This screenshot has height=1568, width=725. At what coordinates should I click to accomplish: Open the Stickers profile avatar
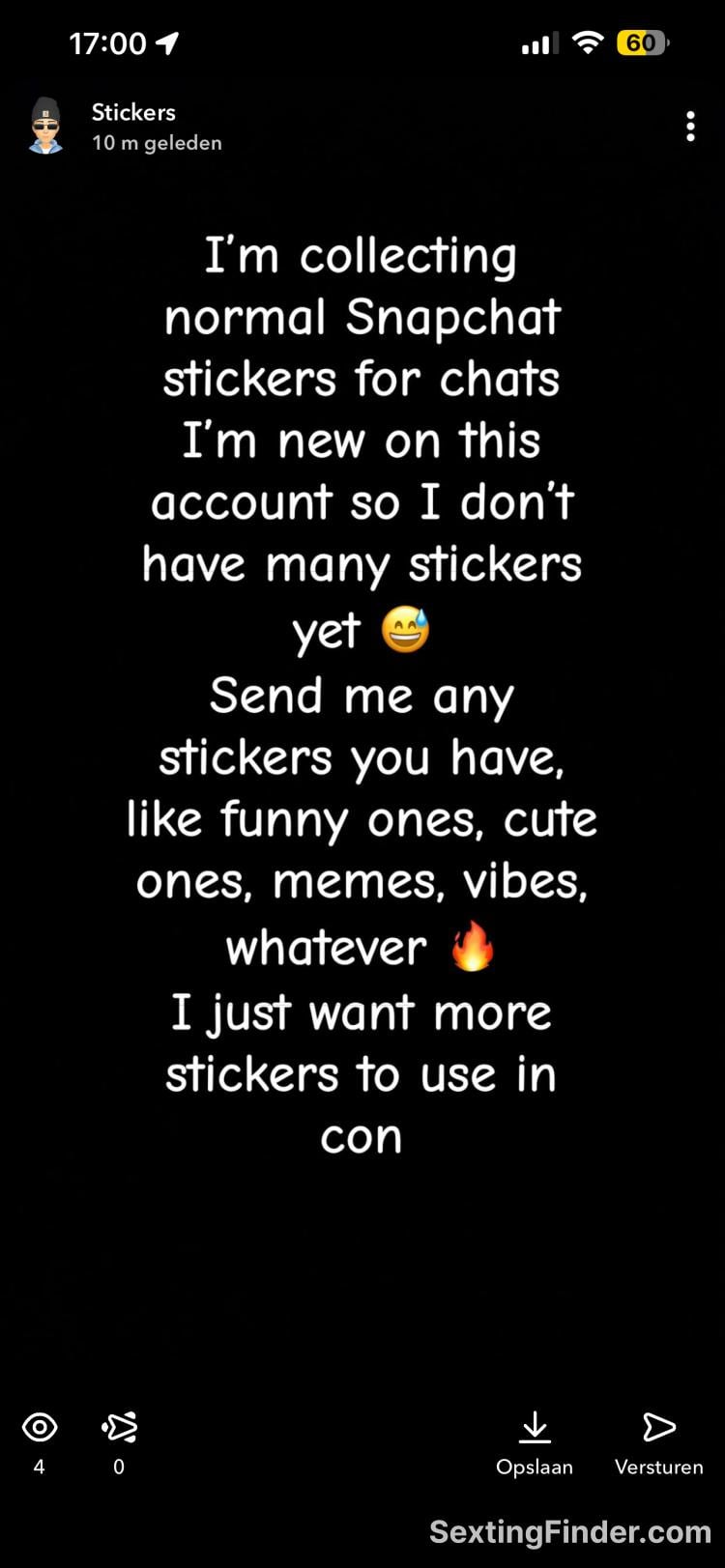click(x=45, y=127)
